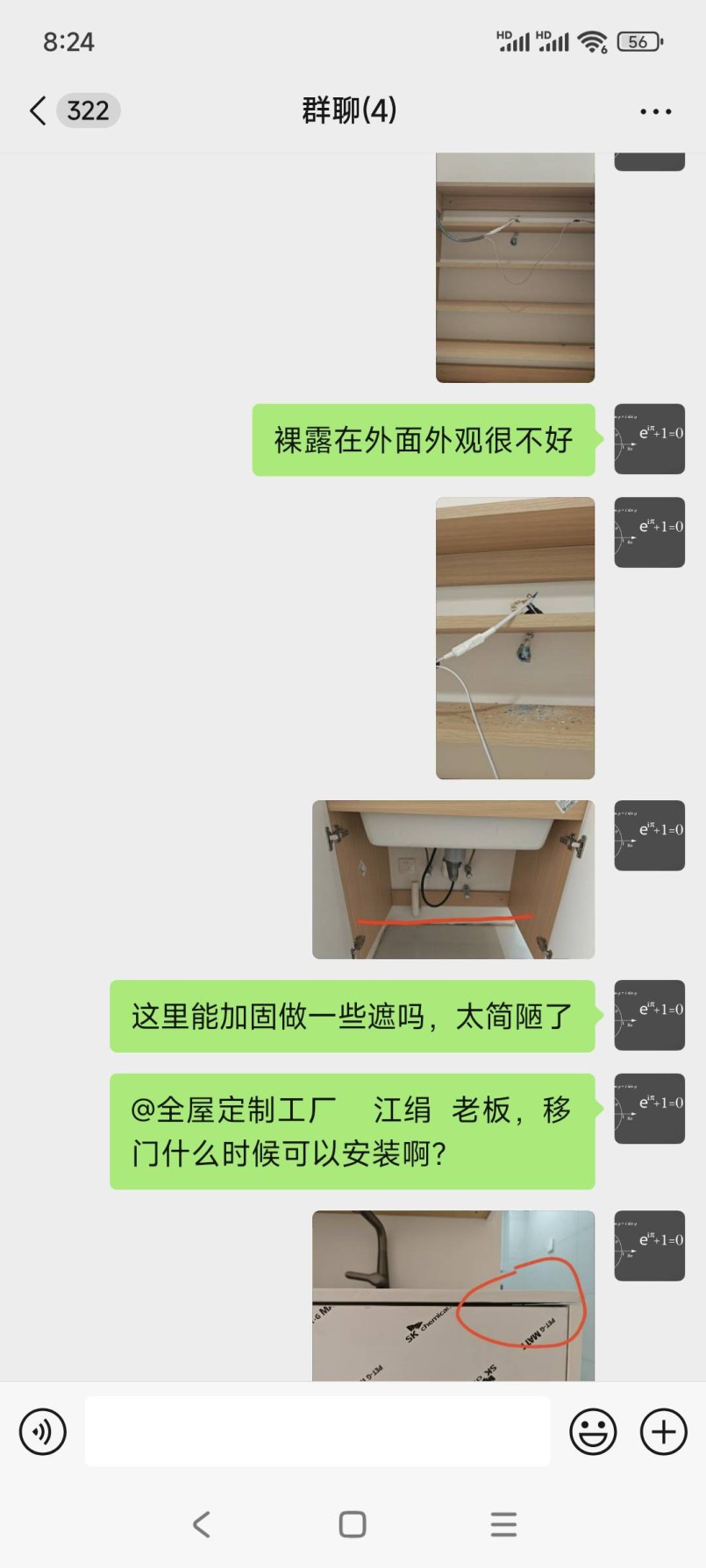This screenshot has width=706, height=1568.
Task: Tap the message text field
Action: coord(317,1431)
